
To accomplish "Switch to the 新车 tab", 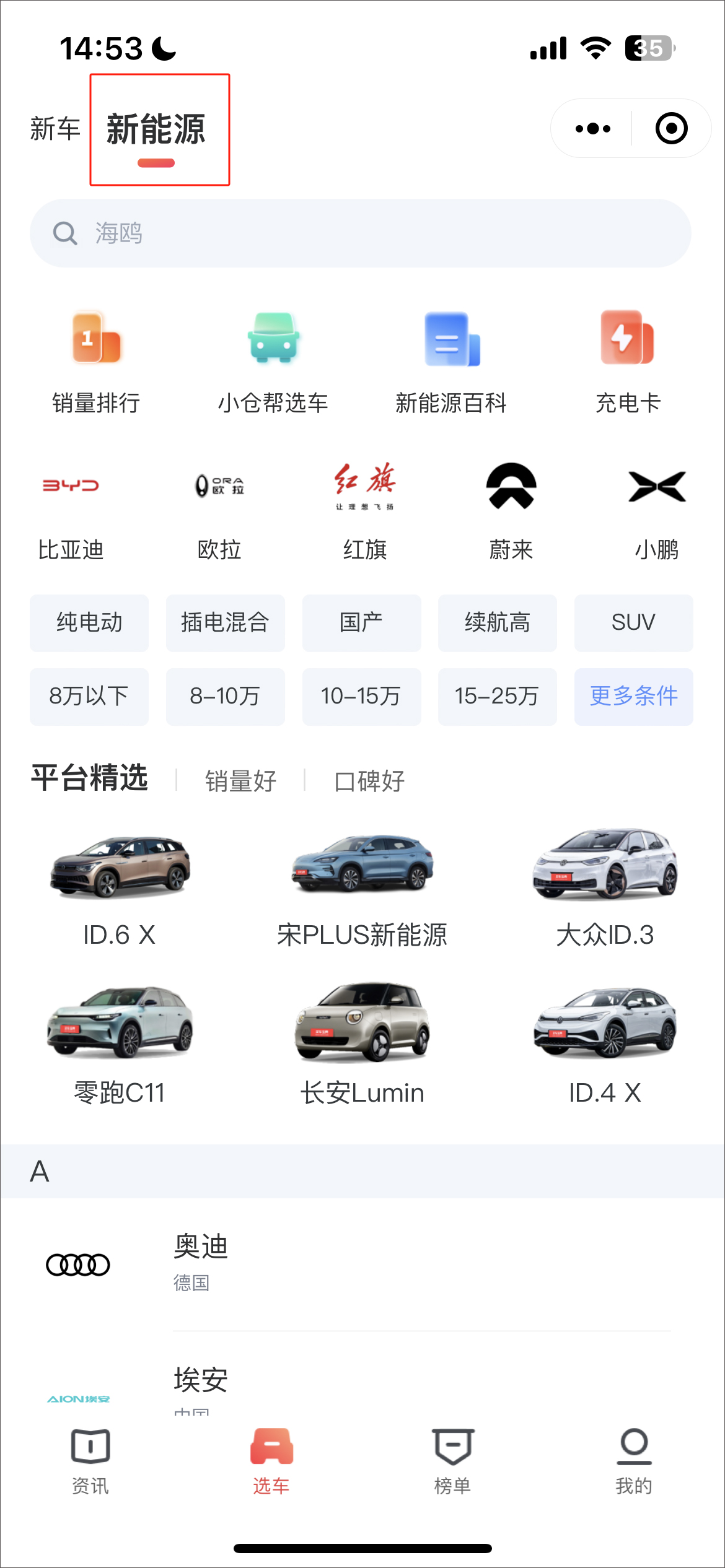I will 55,129.
